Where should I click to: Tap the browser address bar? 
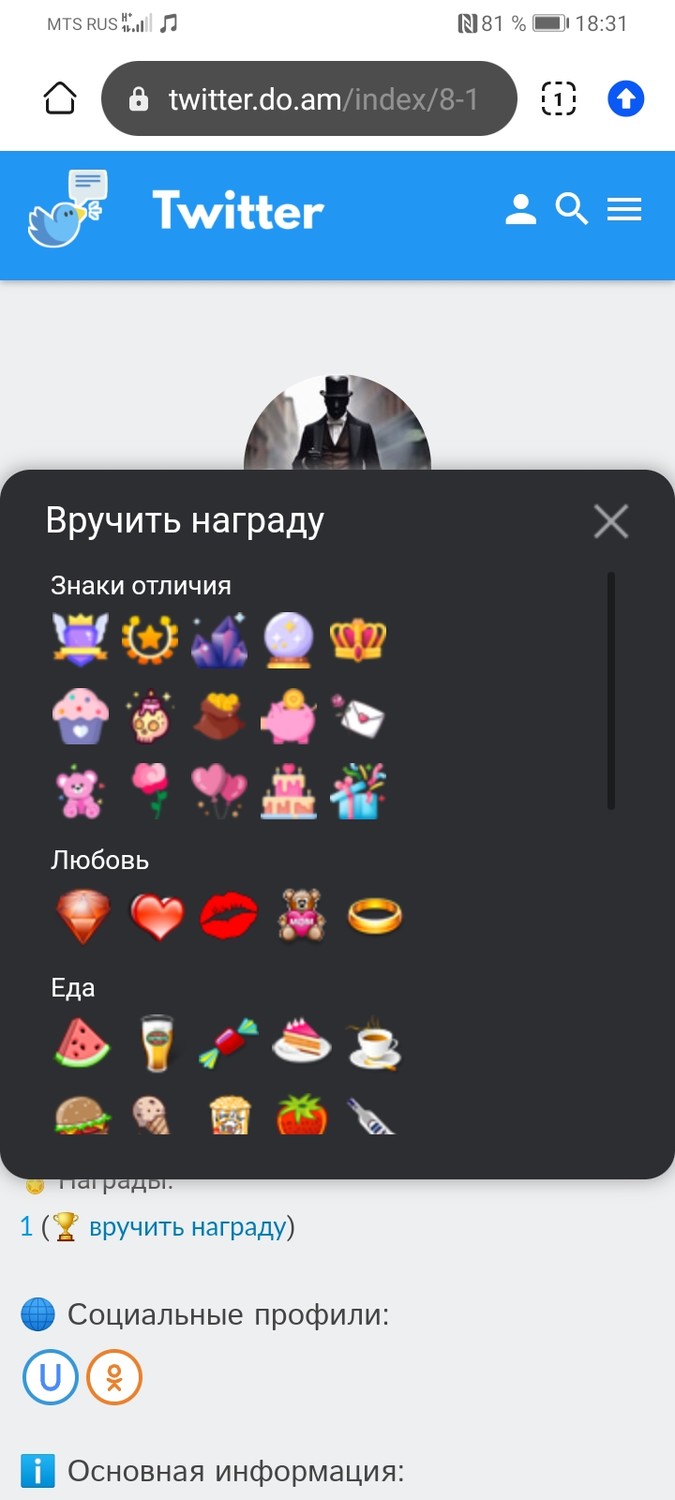[309, 99]
